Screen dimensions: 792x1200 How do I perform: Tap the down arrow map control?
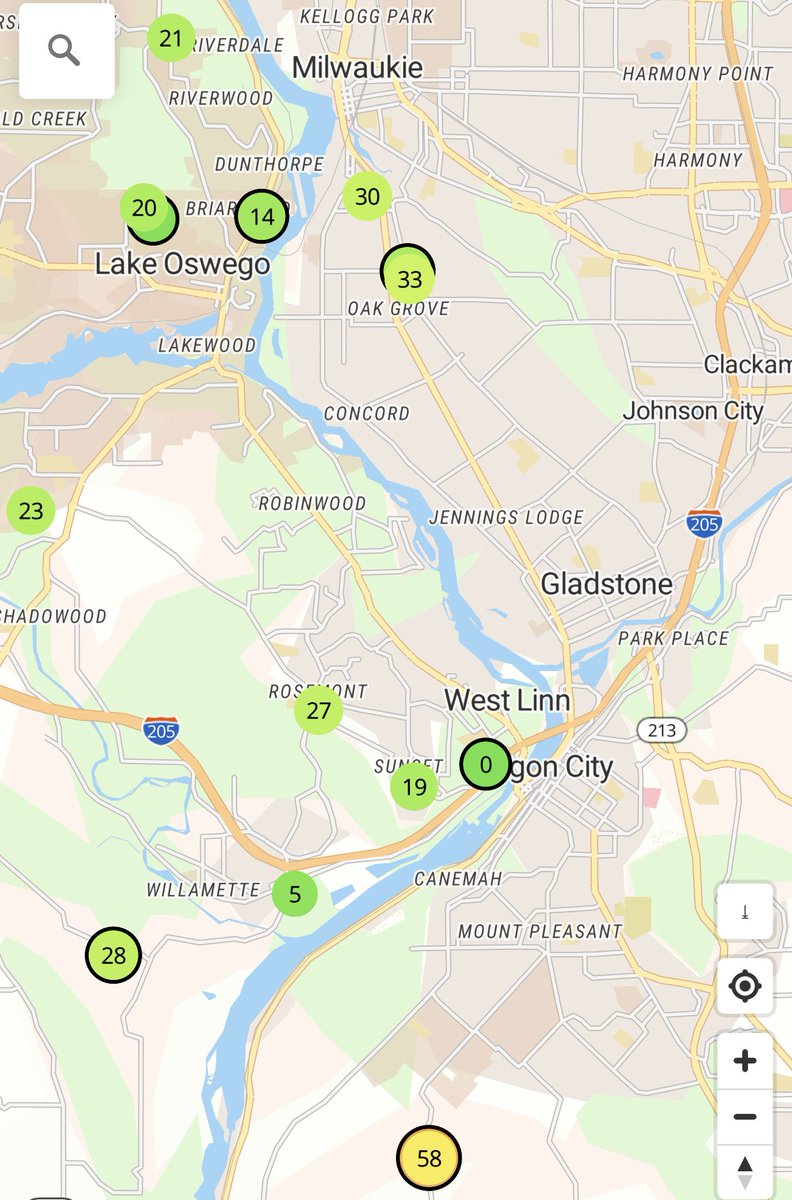(x=745, y=912)
